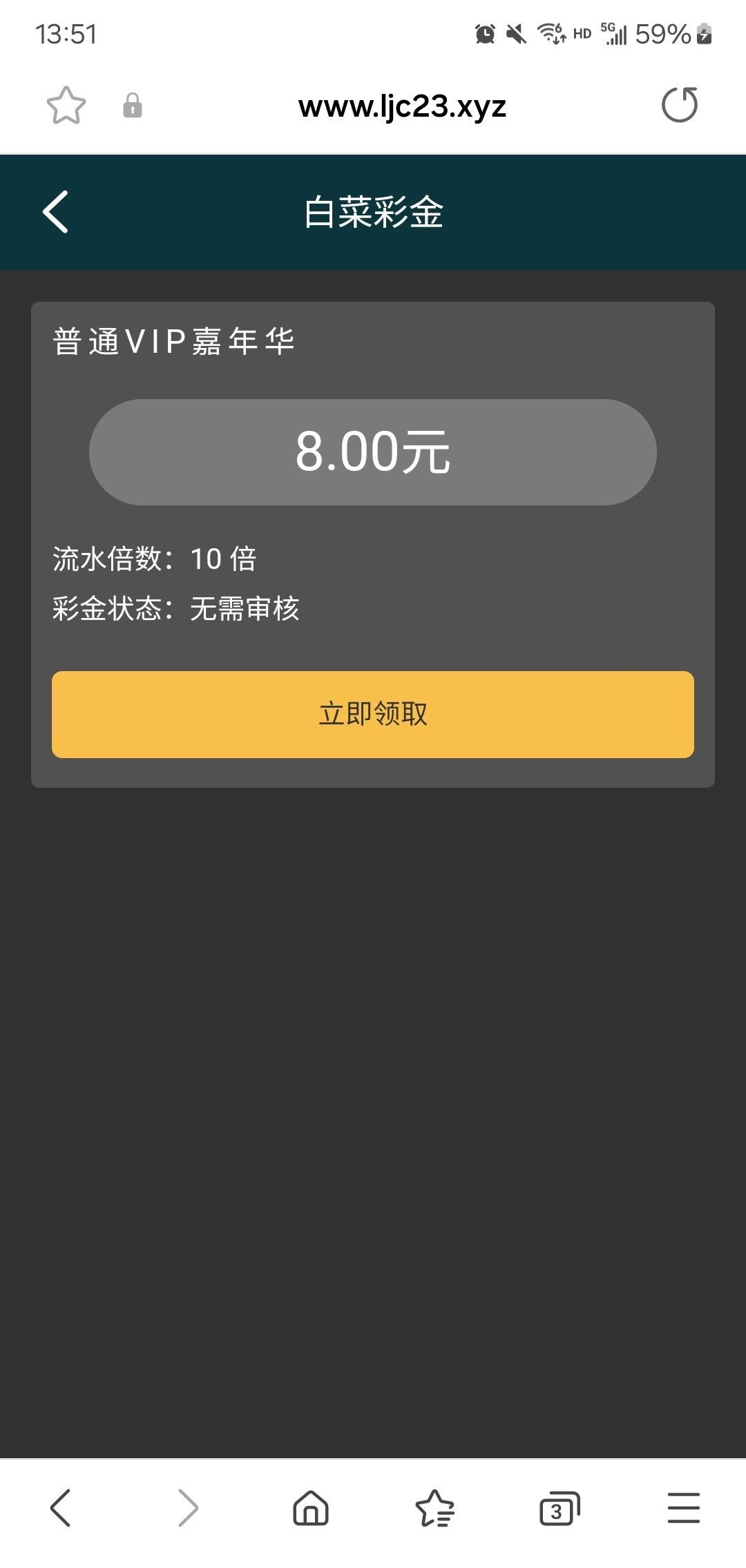Go back from the 白菜彩金 page

pos(56,212)
